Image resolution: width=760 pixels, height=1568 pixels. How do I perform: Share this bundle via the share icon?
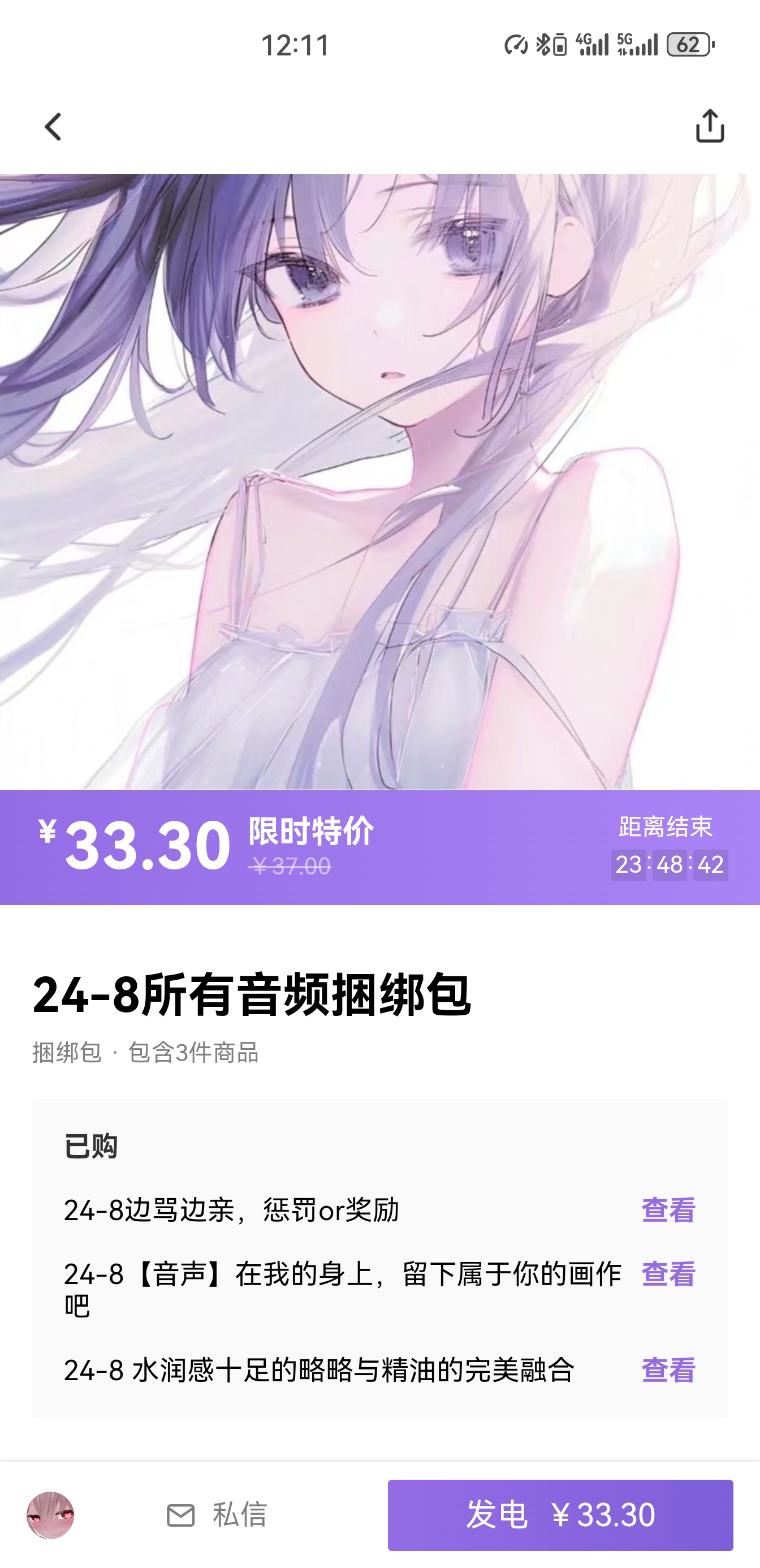(x=710, y=126)
